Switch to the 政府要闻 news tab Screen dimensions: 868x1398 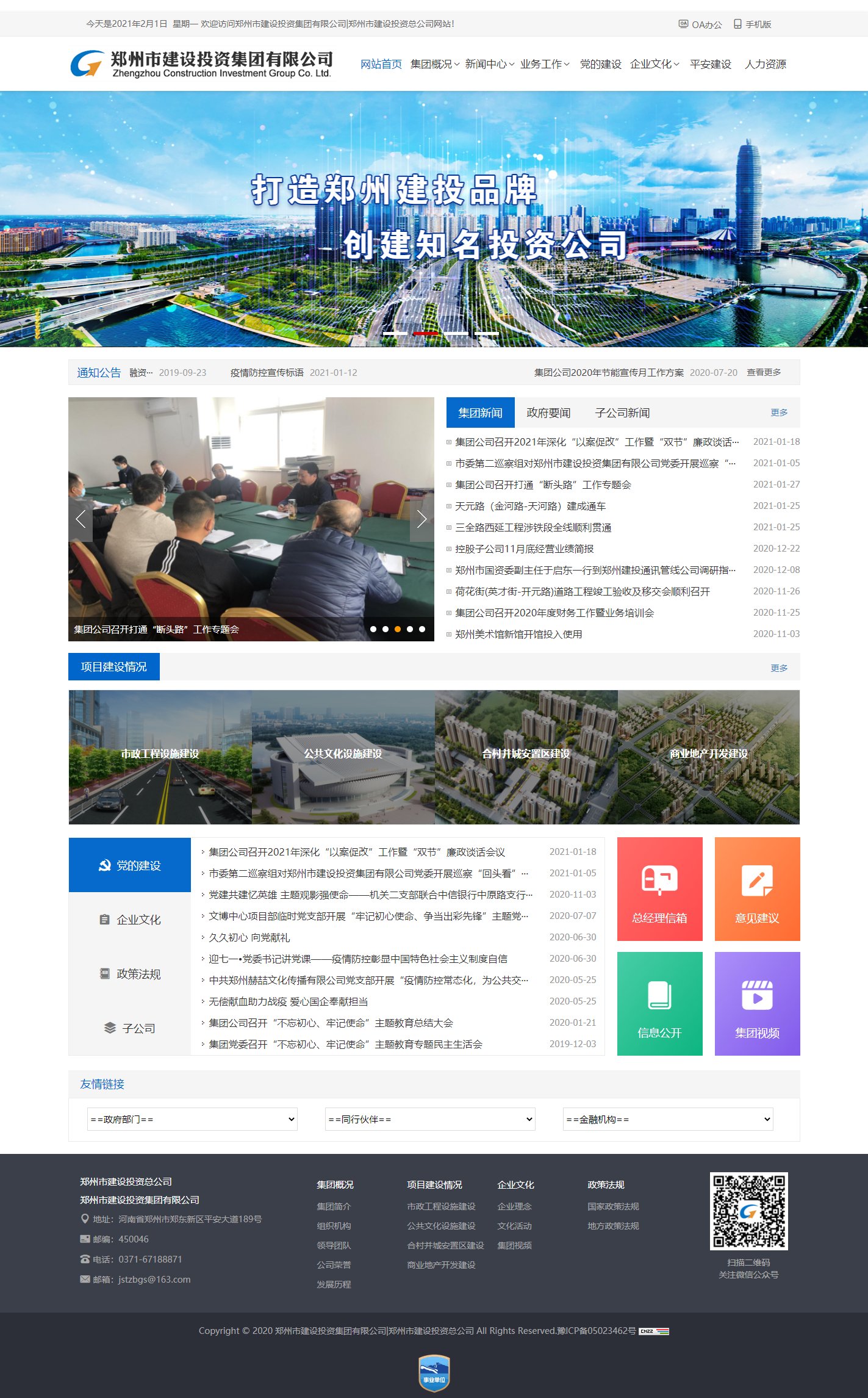(548, 413)
